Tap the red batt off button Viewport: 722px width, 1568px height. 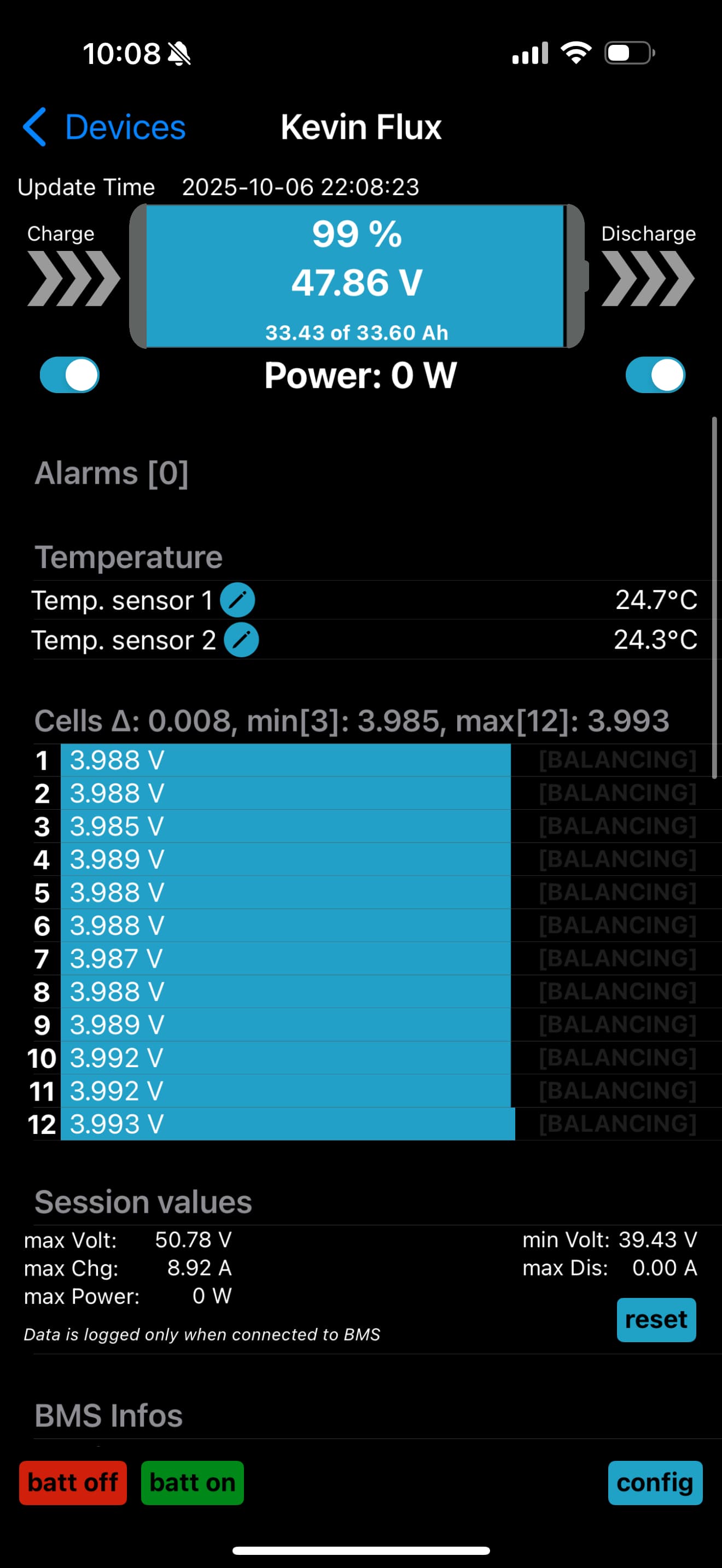pyautogui.click(x=73, y=1483)
